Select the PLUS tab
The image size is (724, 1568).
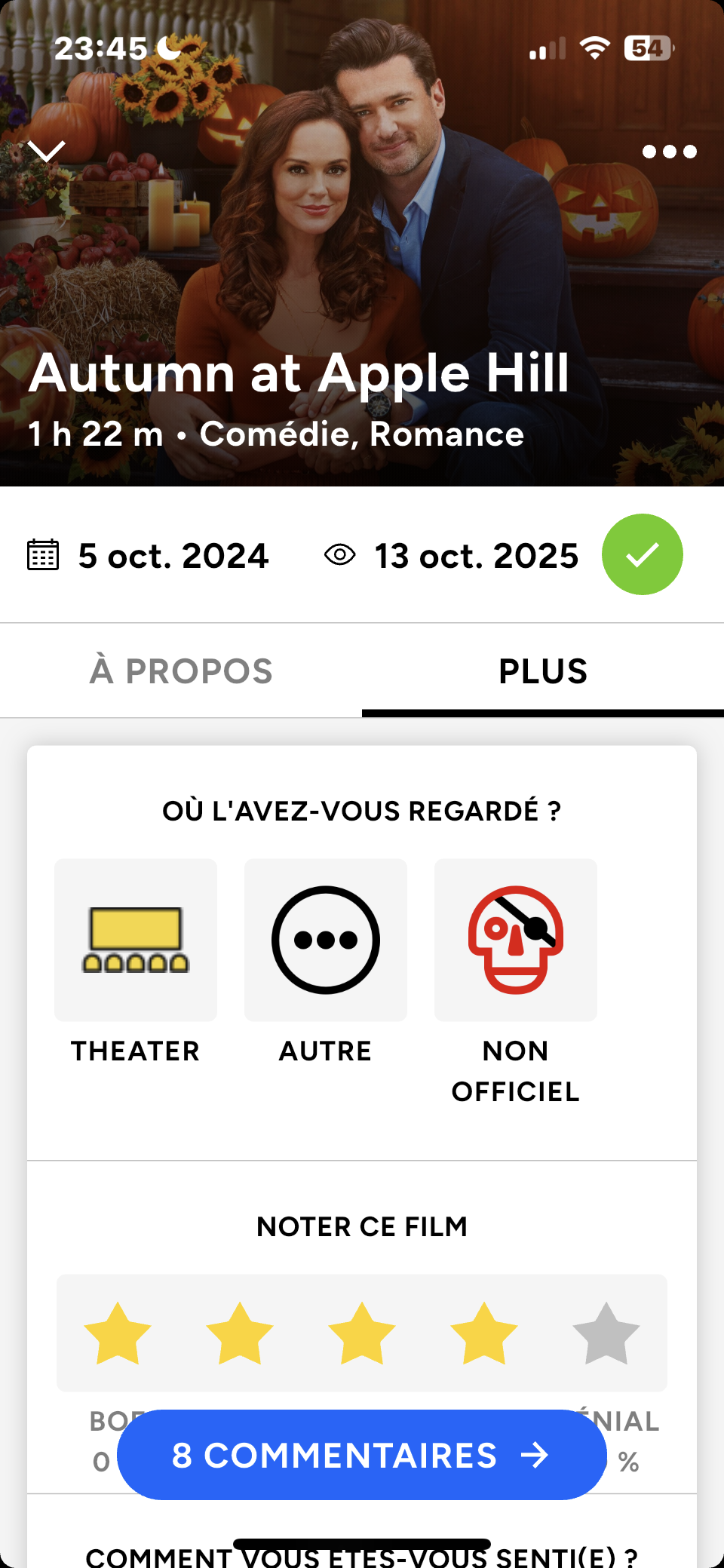[543, 671]
